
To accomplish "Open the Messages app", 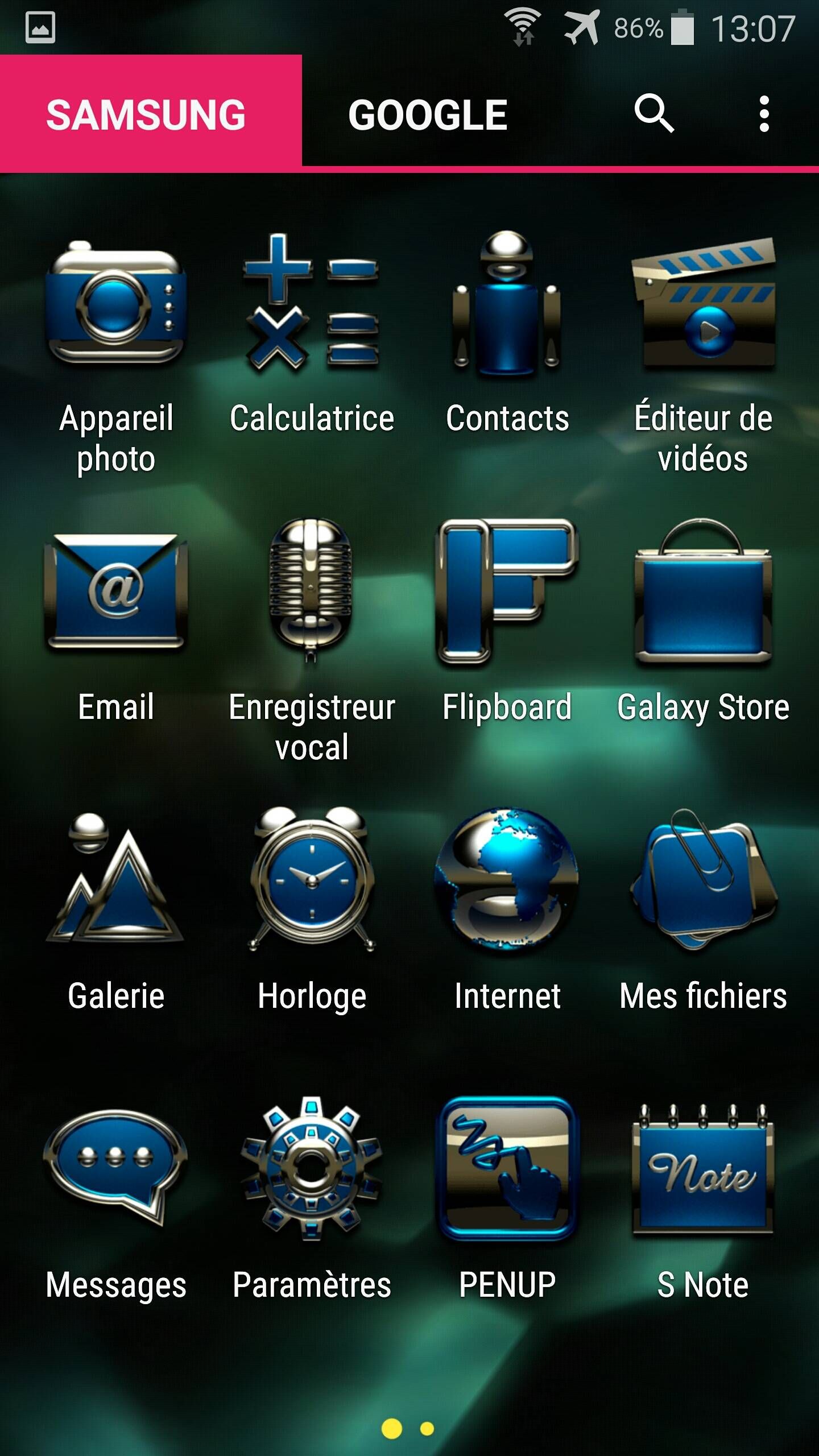I will tap(114, 1172).
